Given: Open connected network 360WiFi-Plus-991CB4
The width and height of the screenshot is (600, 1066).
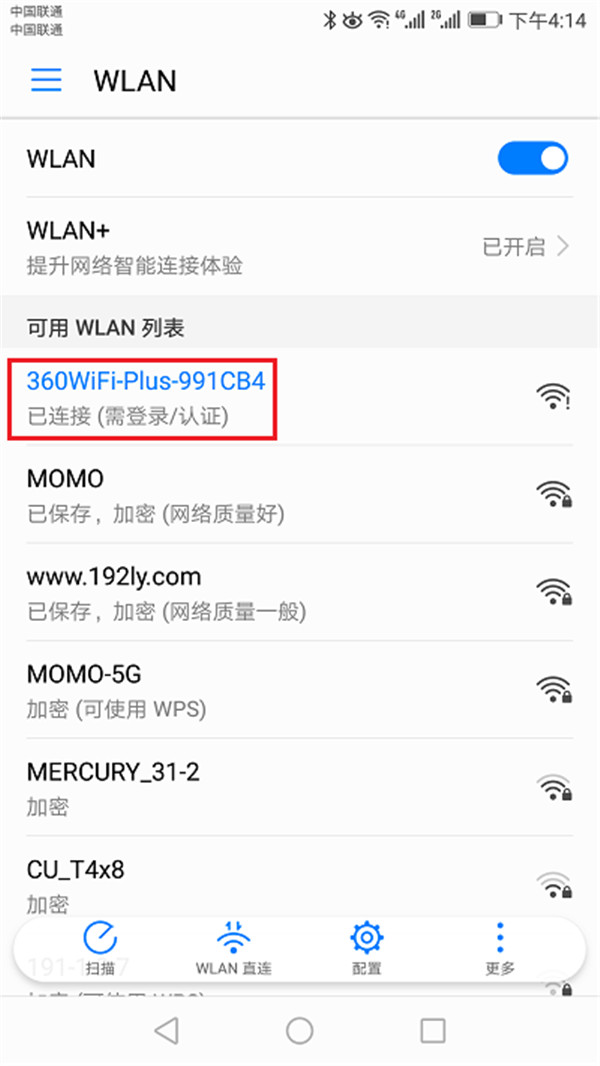Looking at the screenshot, I should pos(300,396).
